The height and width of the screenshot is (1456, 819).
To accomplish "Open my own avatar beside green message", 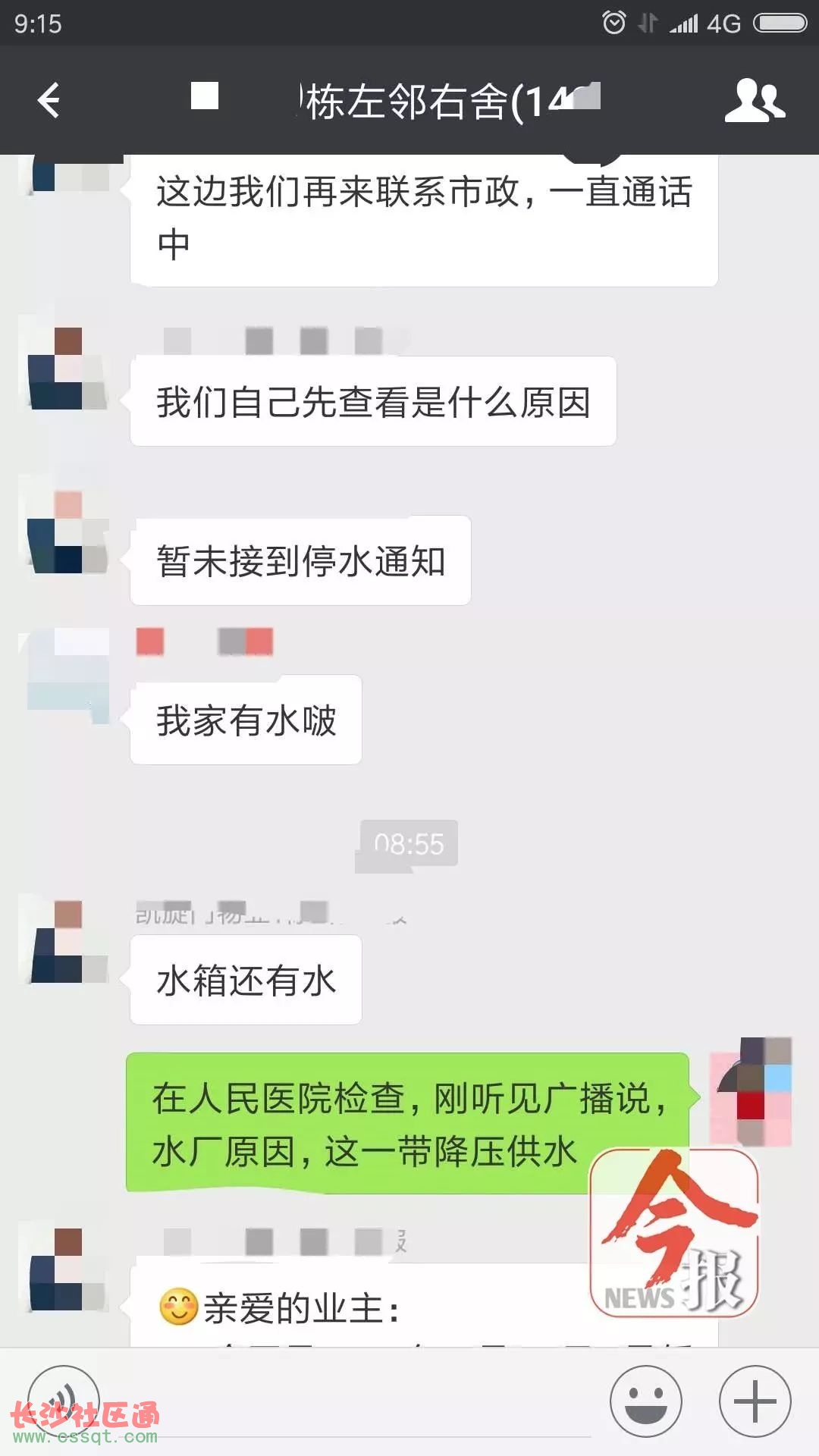I will [752, 1090].
